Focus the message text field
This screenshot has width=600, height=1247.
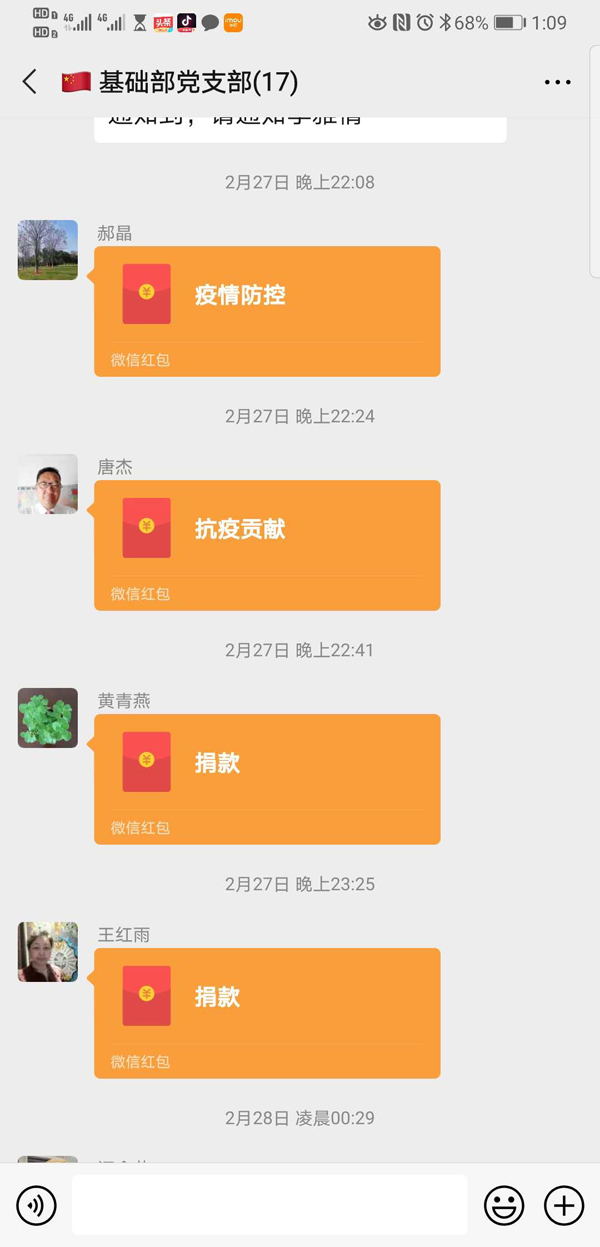click(x=269, y=1205)
